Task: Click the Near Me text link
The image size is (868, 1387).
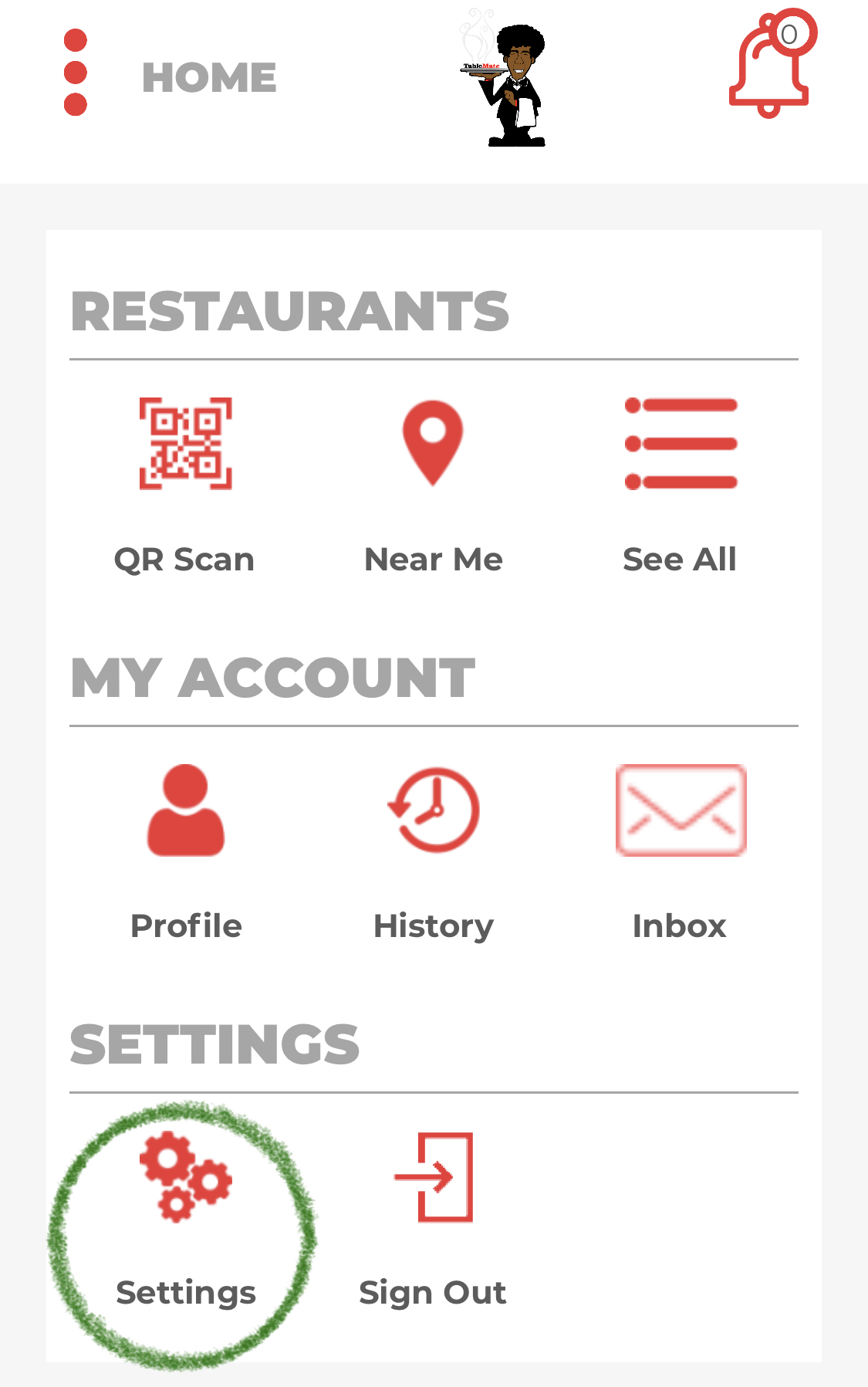Action: coord(434,560)
